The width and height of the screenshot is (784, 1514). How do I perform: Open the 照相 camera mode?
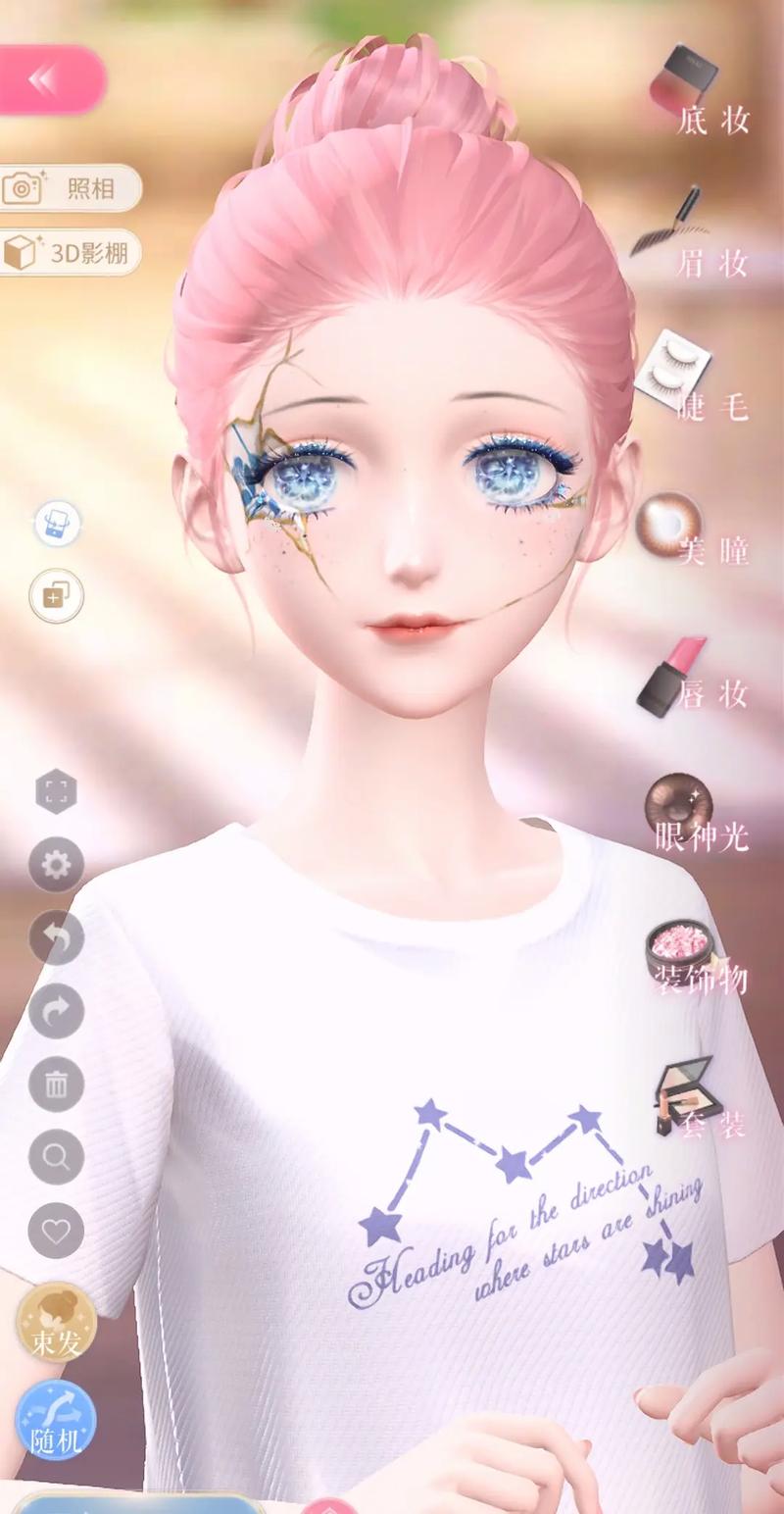tap(71, 187)
